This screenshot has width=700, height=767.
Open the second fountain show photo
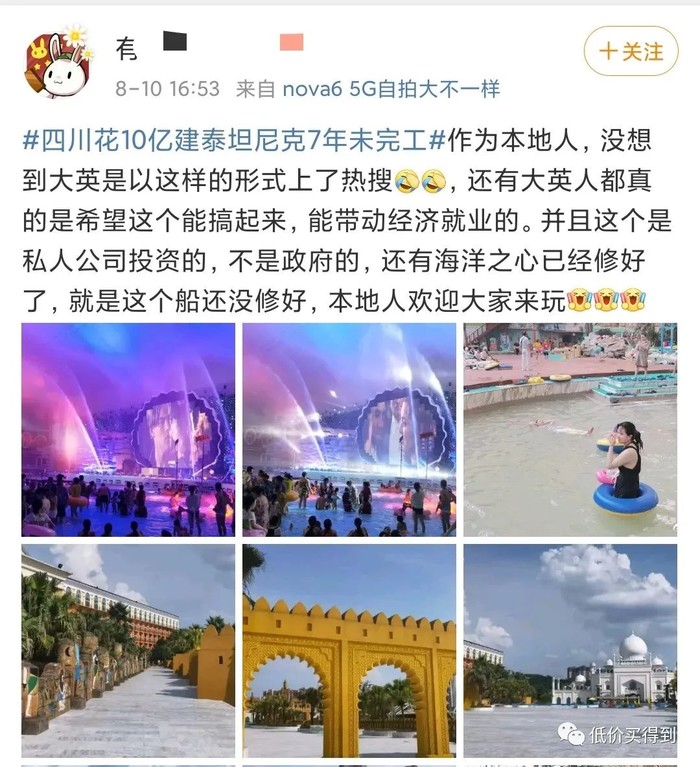tap(349, 430)
